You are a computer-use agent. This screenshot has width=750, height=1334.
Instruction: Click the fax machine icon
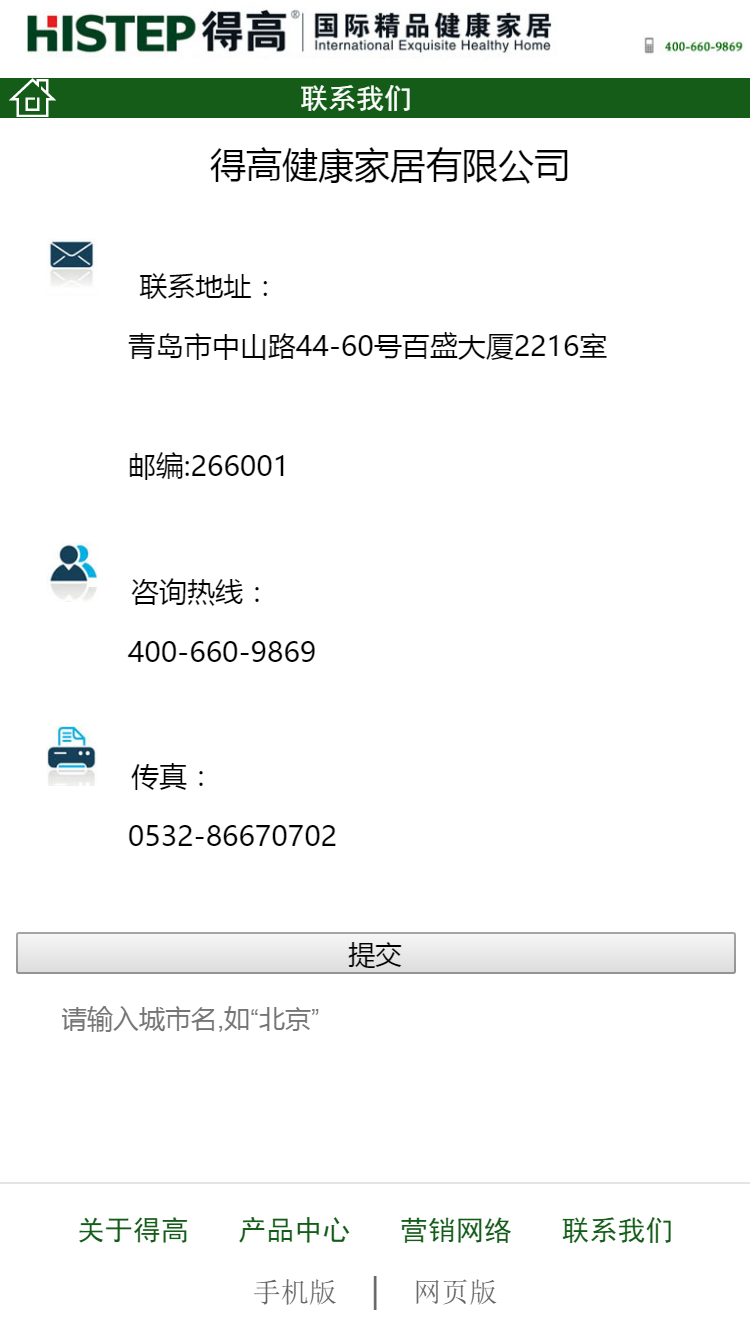click(70, 748)
